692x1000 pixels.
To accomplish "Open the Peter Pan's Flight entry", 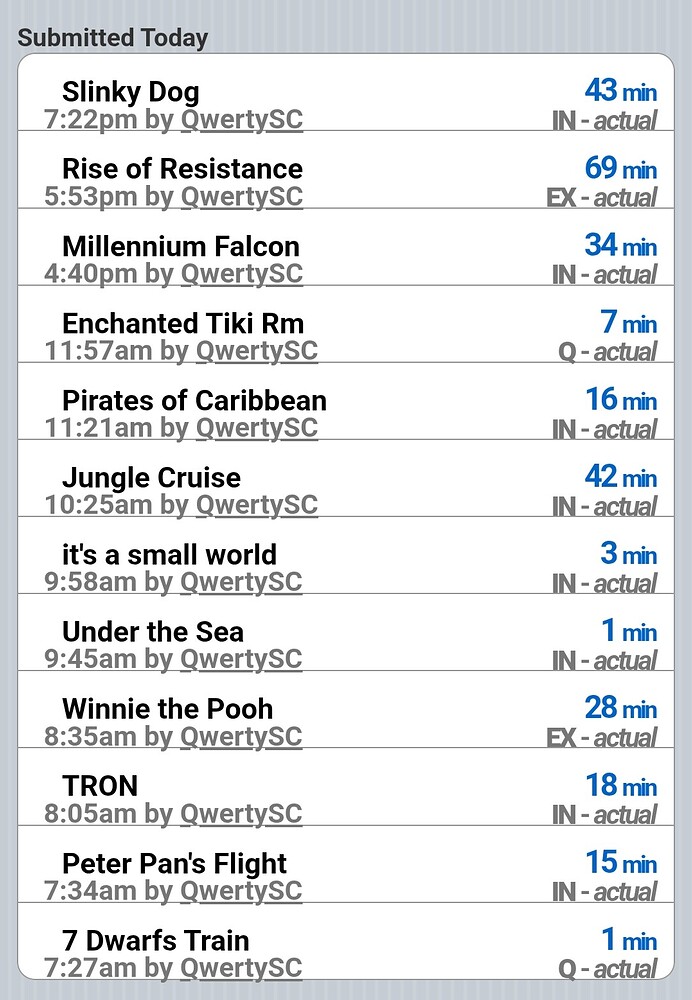I will pyautogui.click(x=174, y=862).
